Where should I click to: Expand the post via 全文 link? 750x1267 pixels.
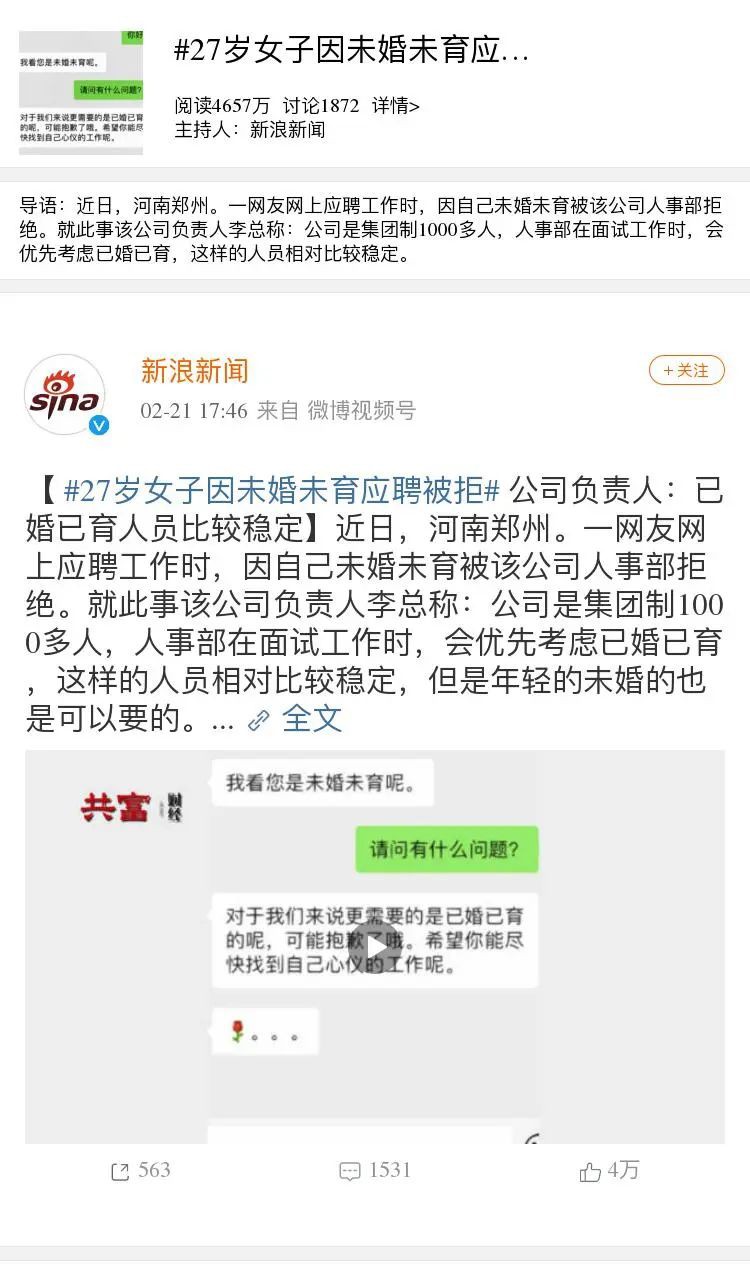pyautogui.click(x=311, y=718)
